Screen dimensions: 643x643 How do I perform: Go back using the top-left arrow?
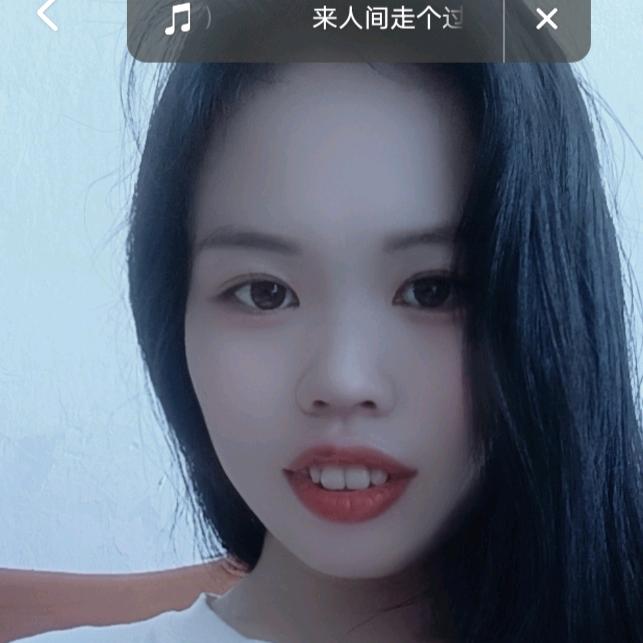click(x=47, y=14)
